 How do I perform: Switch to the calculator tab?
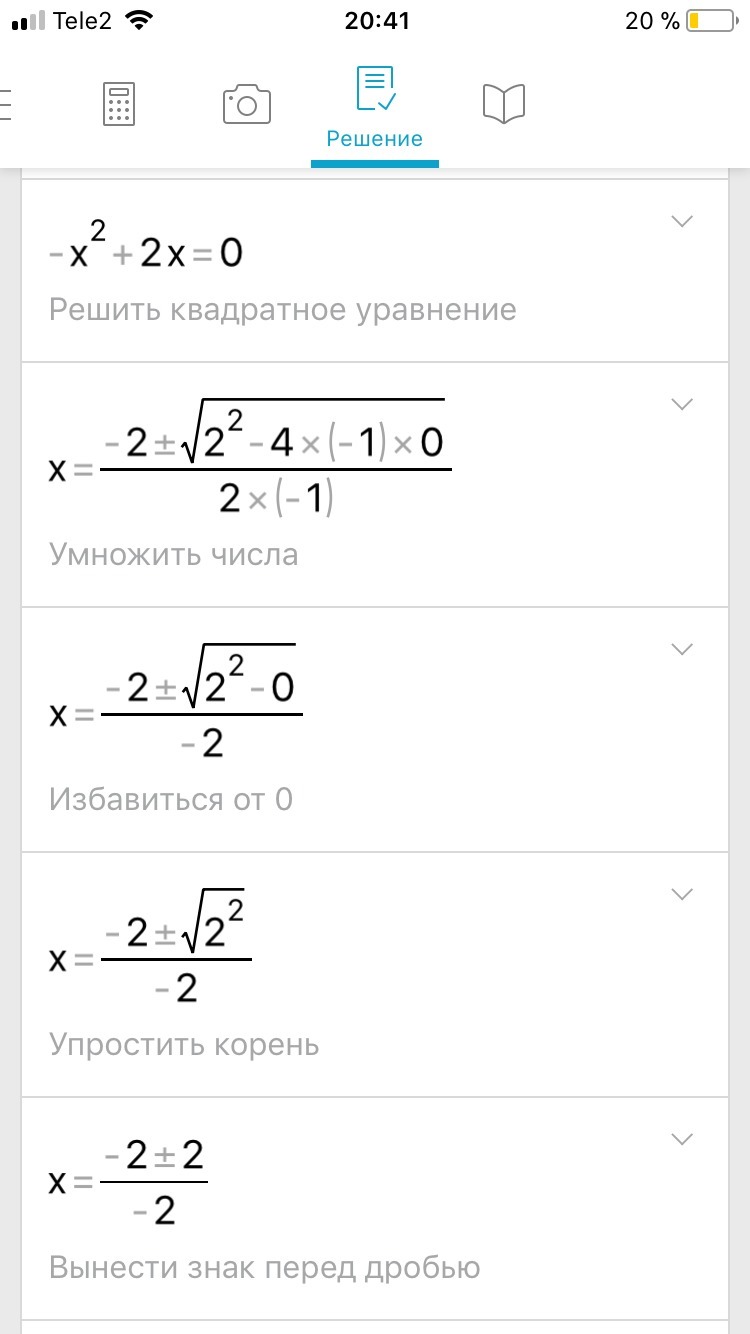(118, 104)
